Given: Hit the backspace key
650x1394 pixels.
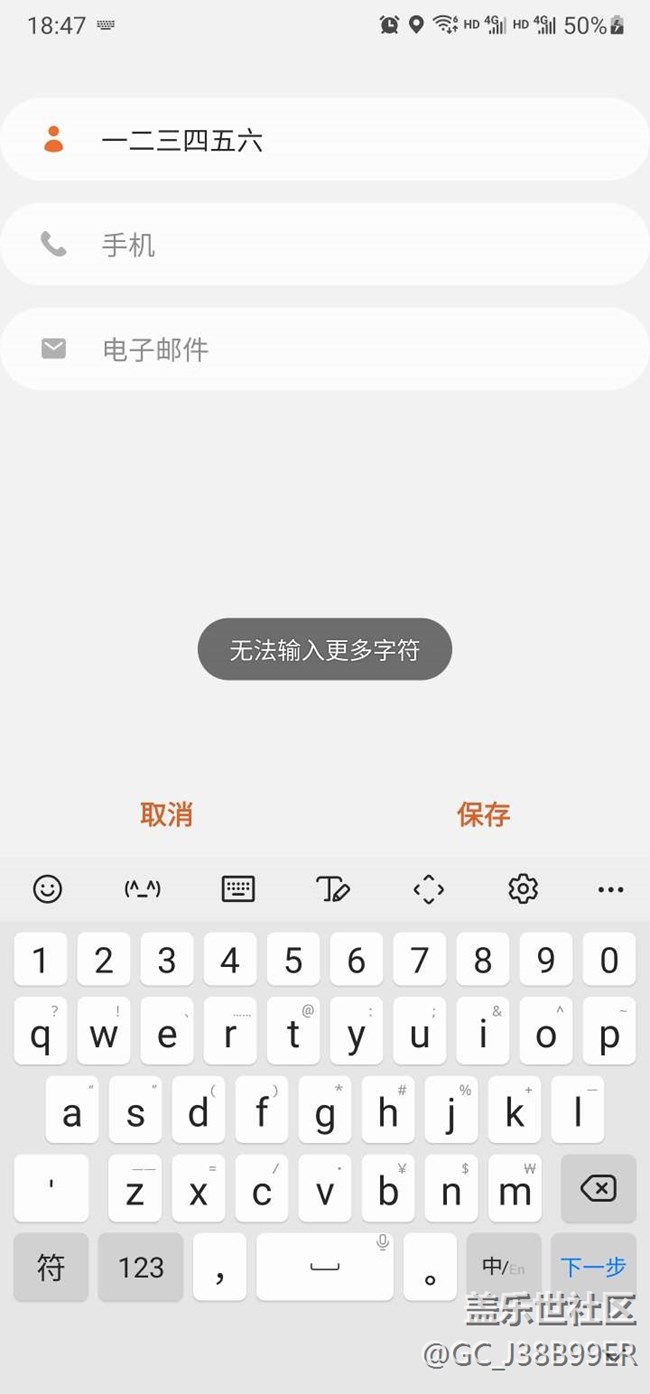Looking at the screenshot, I should click(598, 1189).
